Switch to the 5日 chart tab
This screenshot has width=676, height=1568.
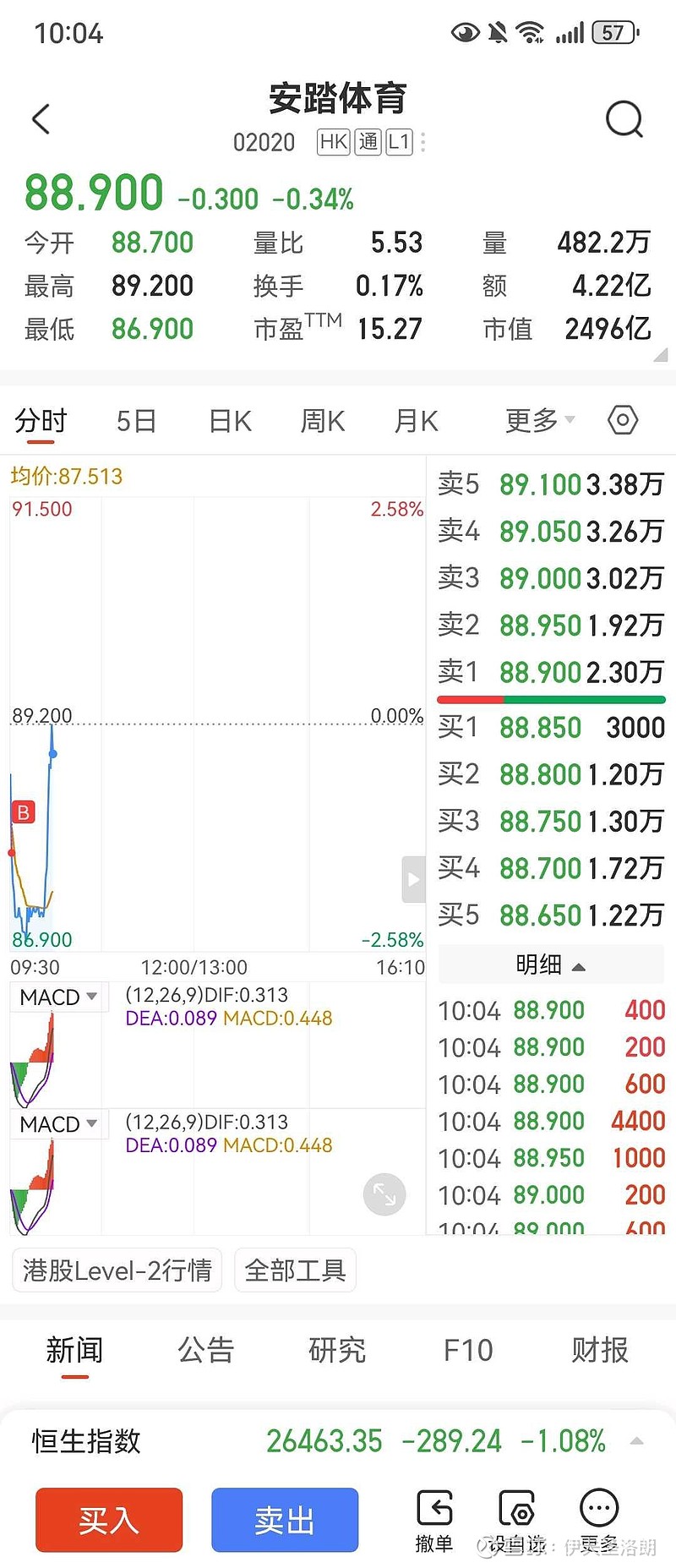coord(136,420)
